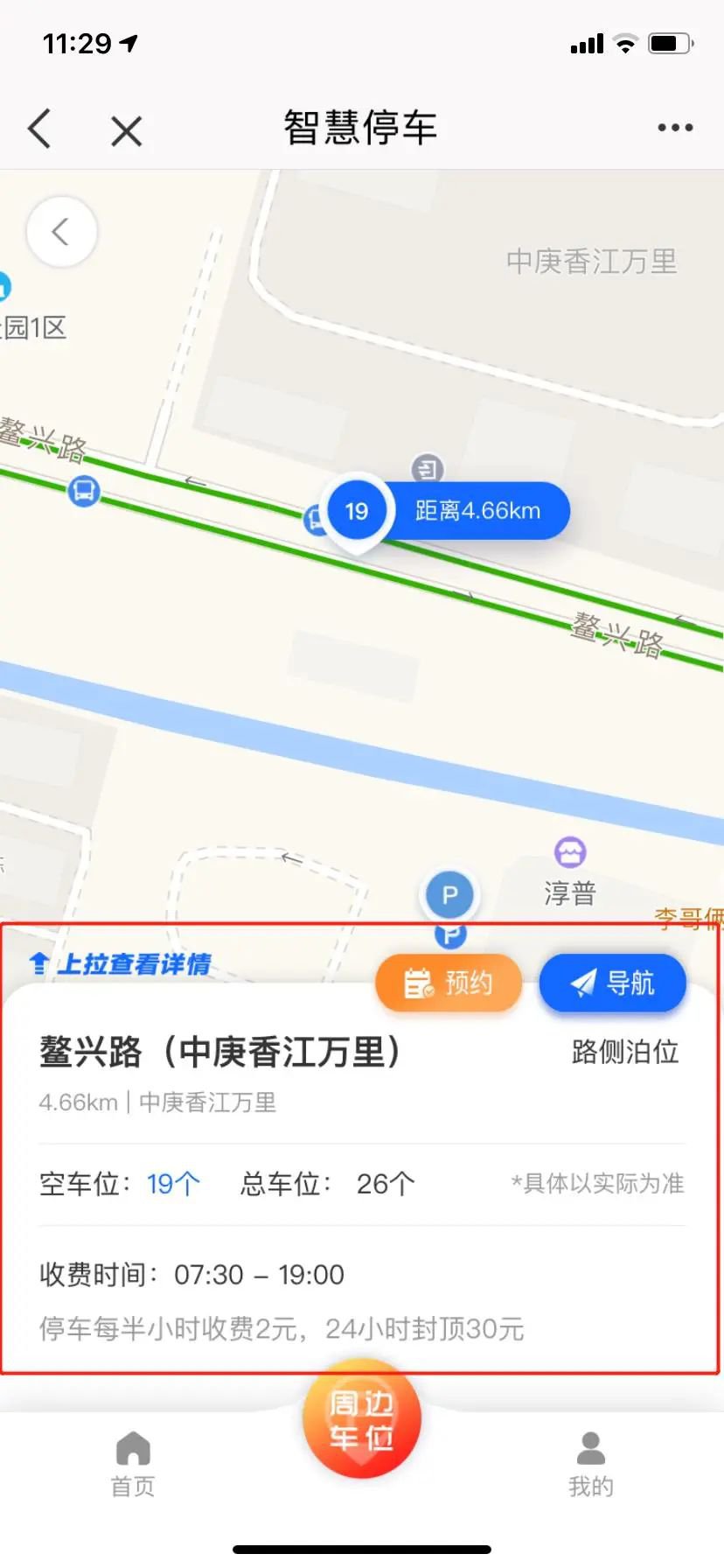Open the three-dot more menu
Viewport: 724px width, 1568px height.
coord(675,128)
